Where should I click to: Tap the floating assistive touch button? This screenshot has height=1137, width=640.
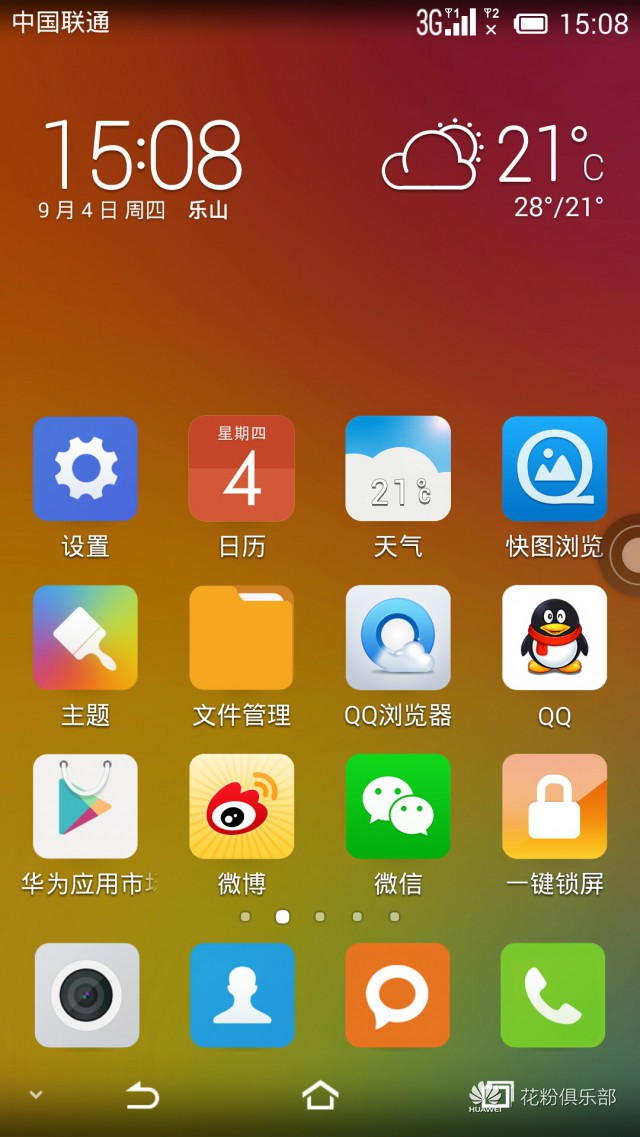(623, 555)
